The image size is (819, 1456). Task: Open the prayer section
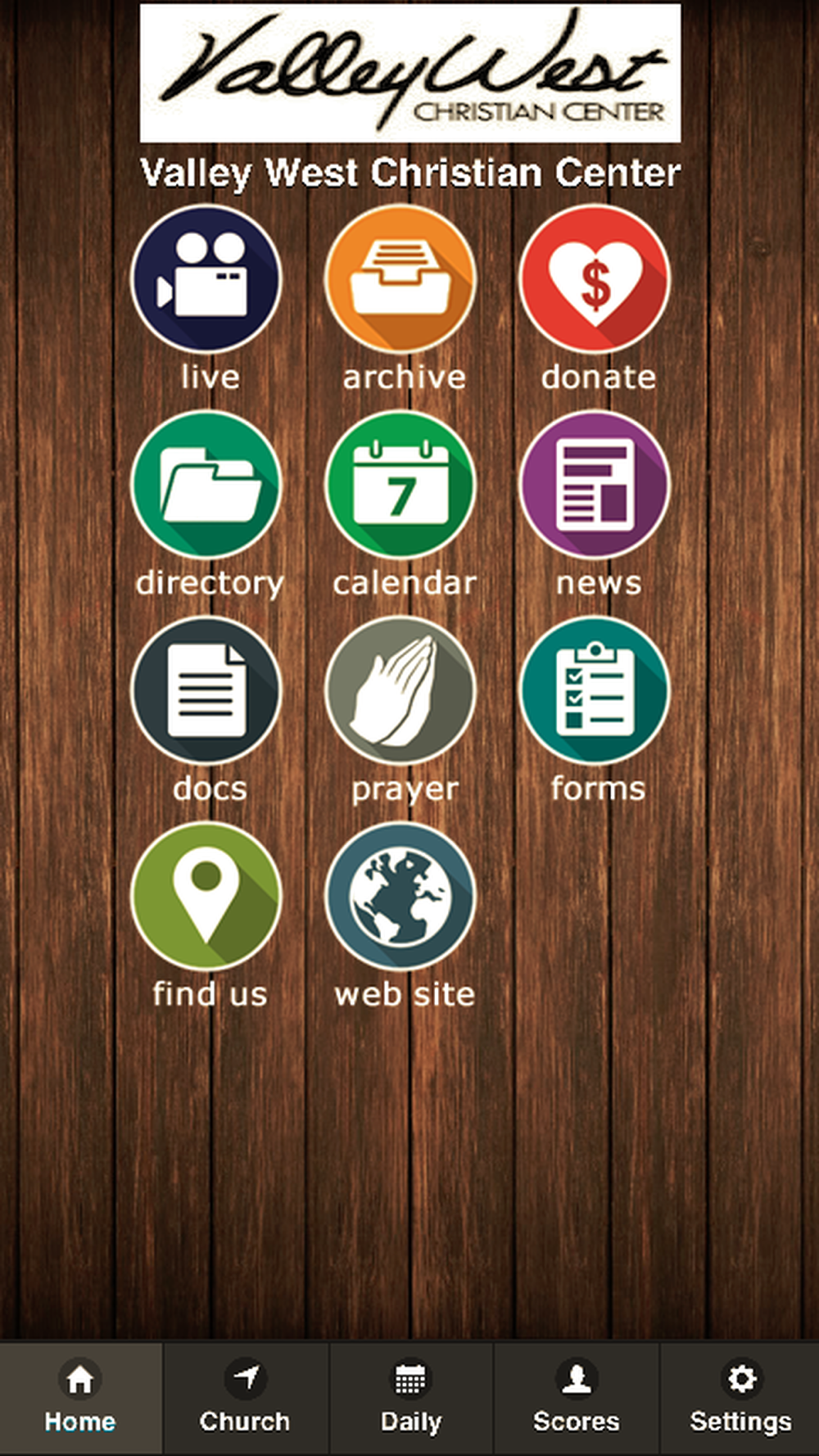click(400, 690)
